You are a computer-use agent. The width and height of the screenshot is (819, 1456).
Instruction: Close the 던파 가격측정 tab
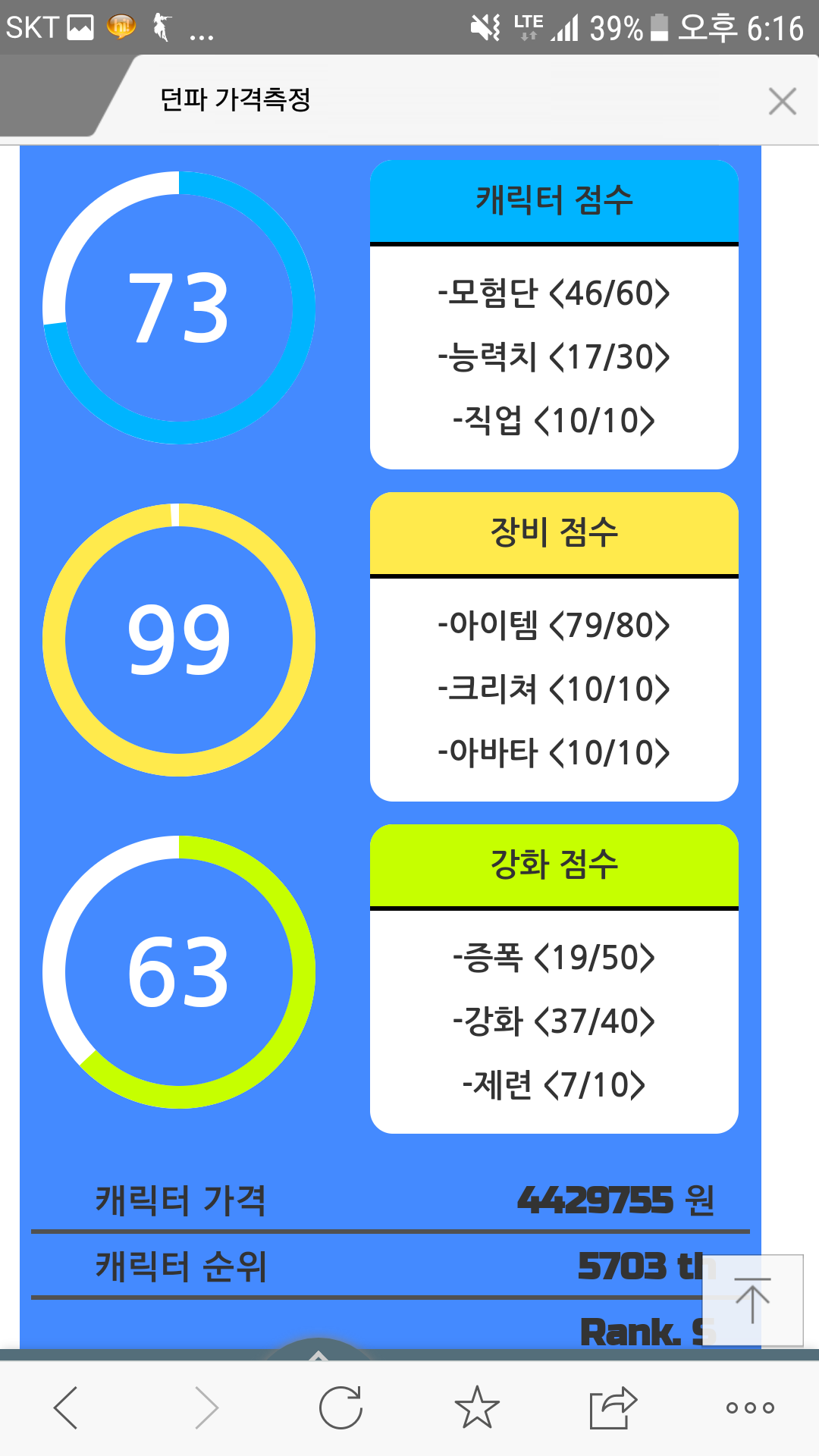pos(782,101)
